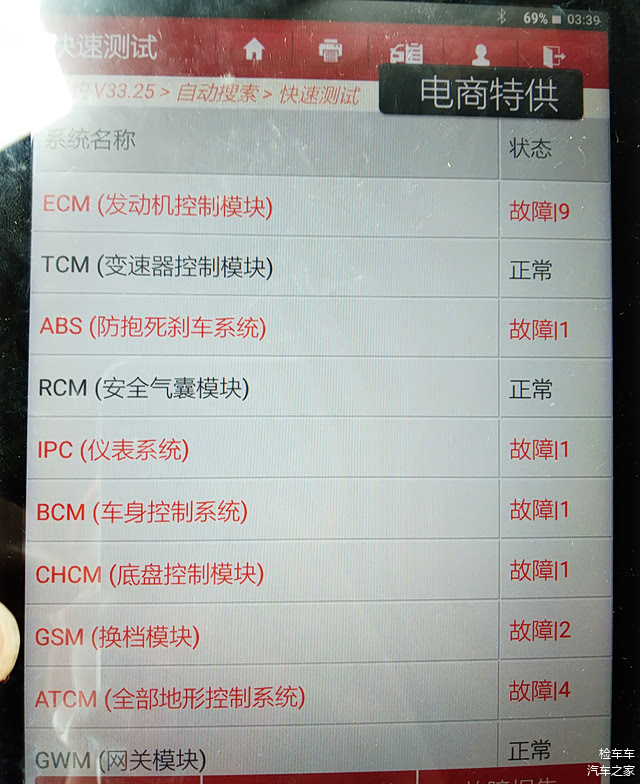
Task: Open the ECM (发动机控制模块) row
Action: click(x=157, y=206)
